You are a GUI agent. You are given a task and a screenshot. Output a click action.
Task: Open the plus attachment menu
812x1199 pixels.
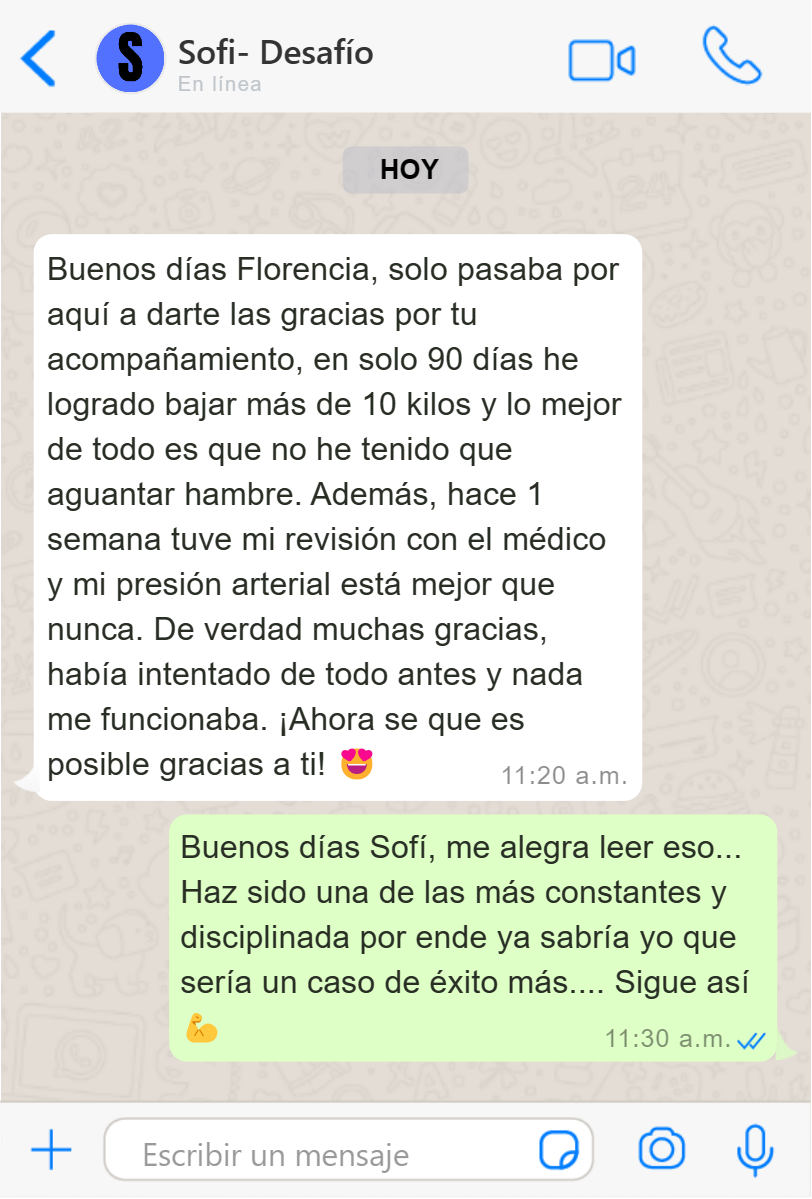(51, 1150)
